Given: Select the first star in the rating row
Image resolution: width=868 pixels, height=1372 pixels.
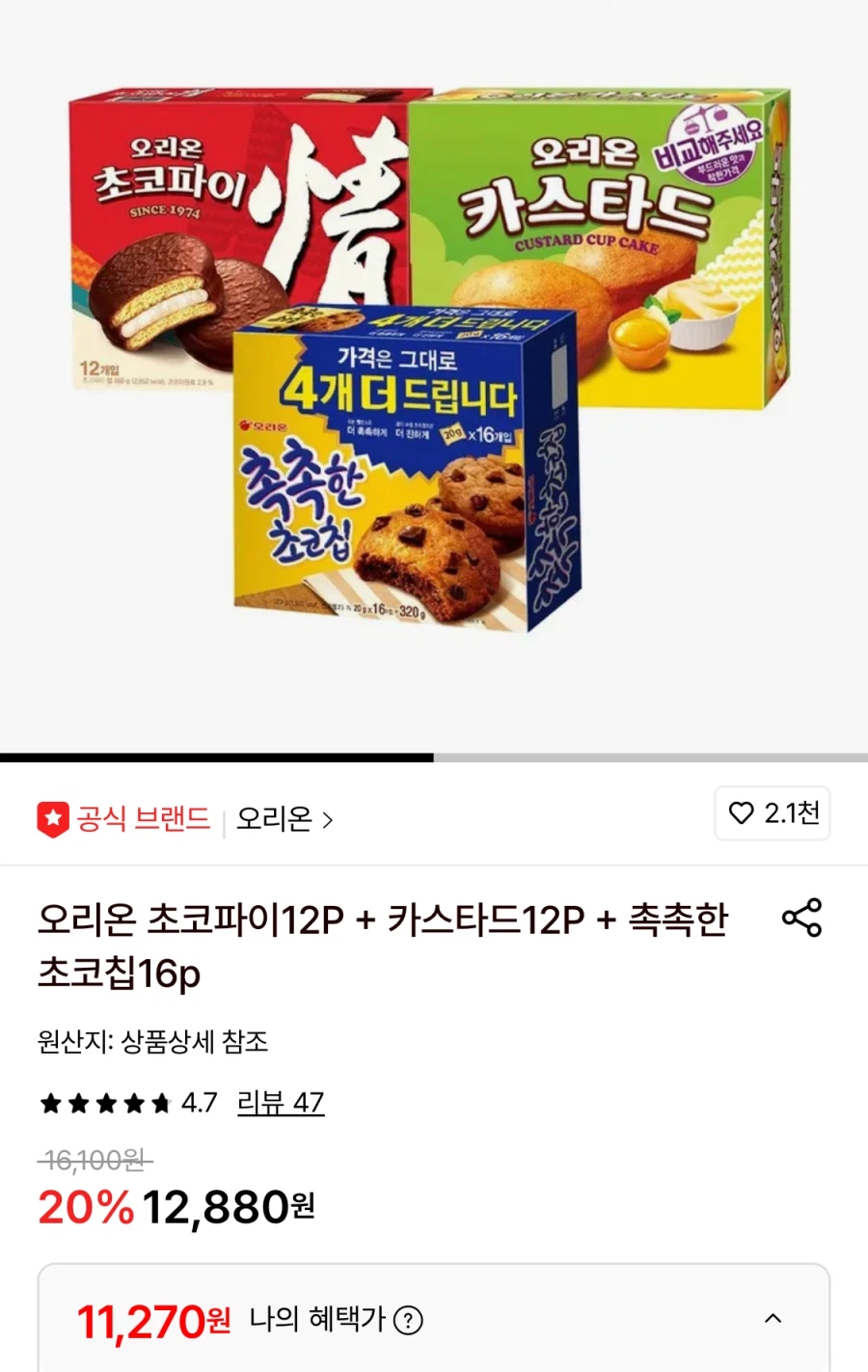Looking at the screenshot, I should click(x=50, y=1101).
